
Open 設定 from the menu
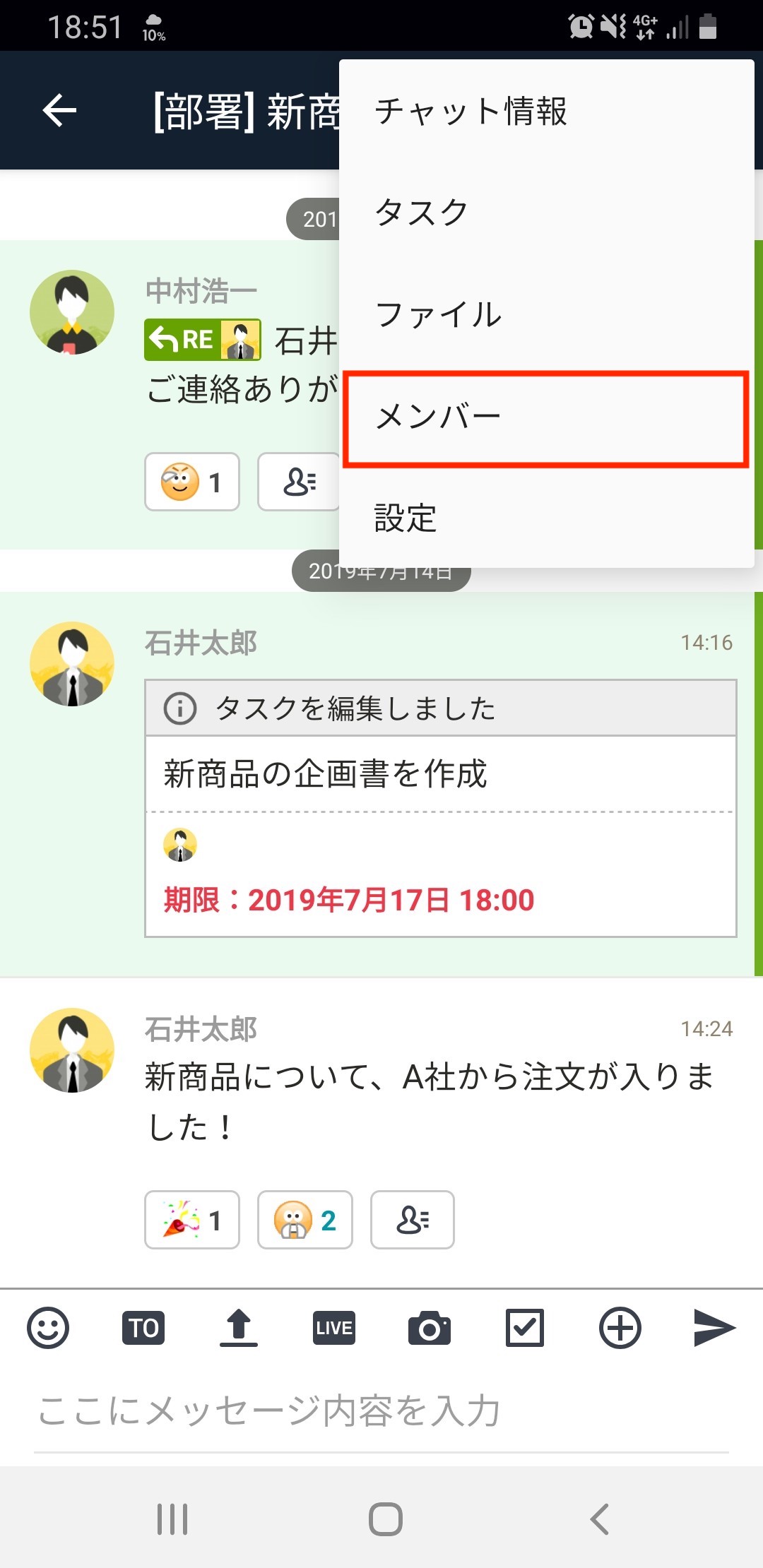pos(544,518)
